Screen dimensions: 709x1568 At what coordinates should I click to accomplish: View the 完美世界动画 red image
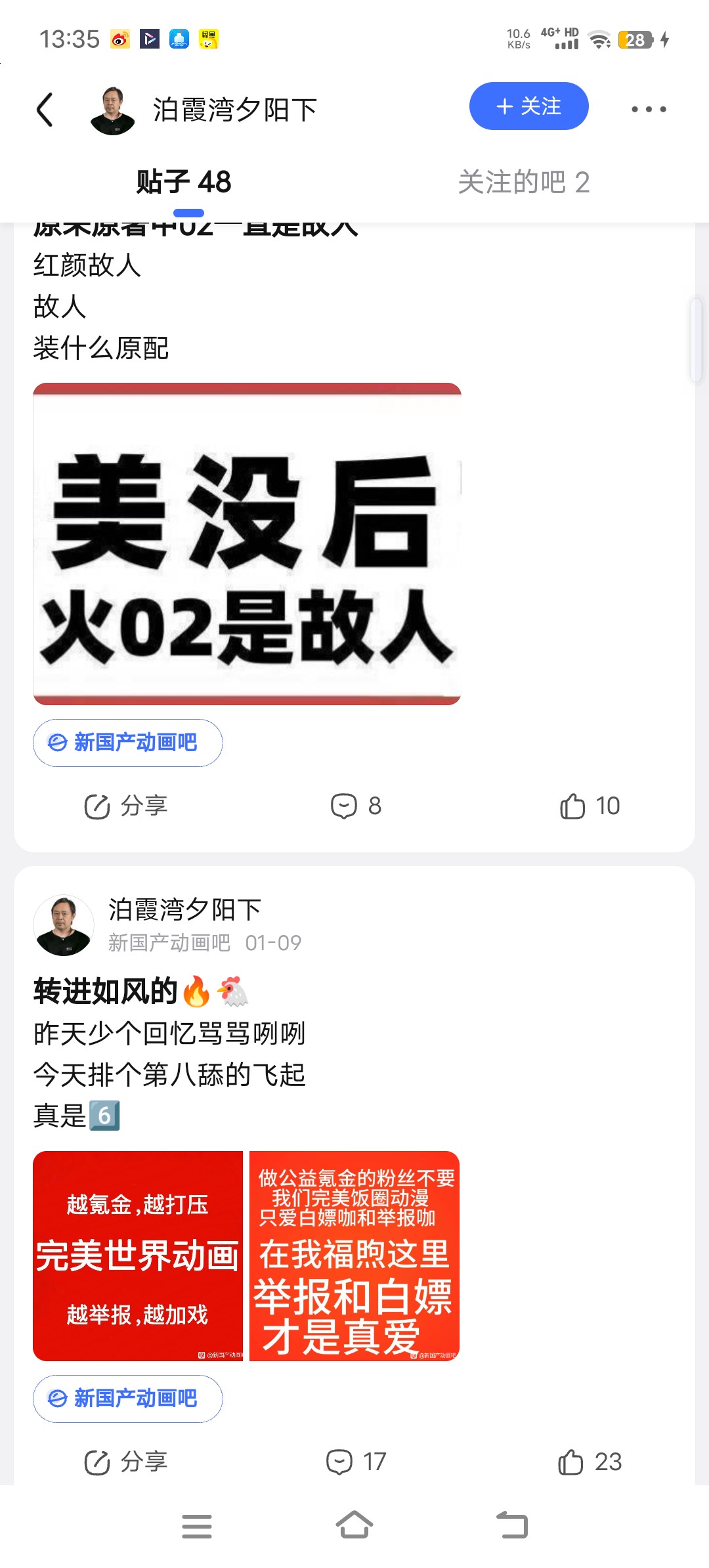[x=138, y=1256]
